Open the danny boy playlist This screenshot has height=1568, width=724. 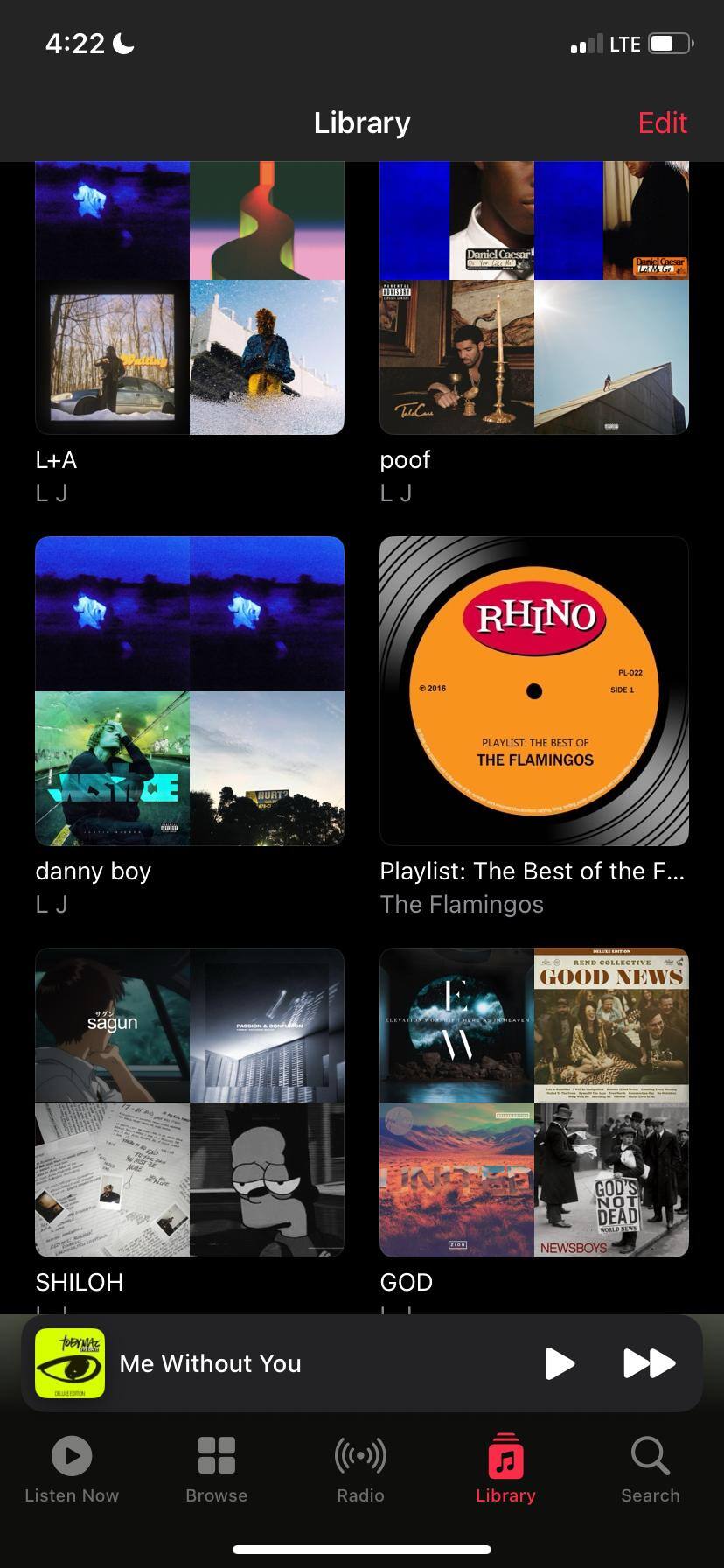pos(190,691)
